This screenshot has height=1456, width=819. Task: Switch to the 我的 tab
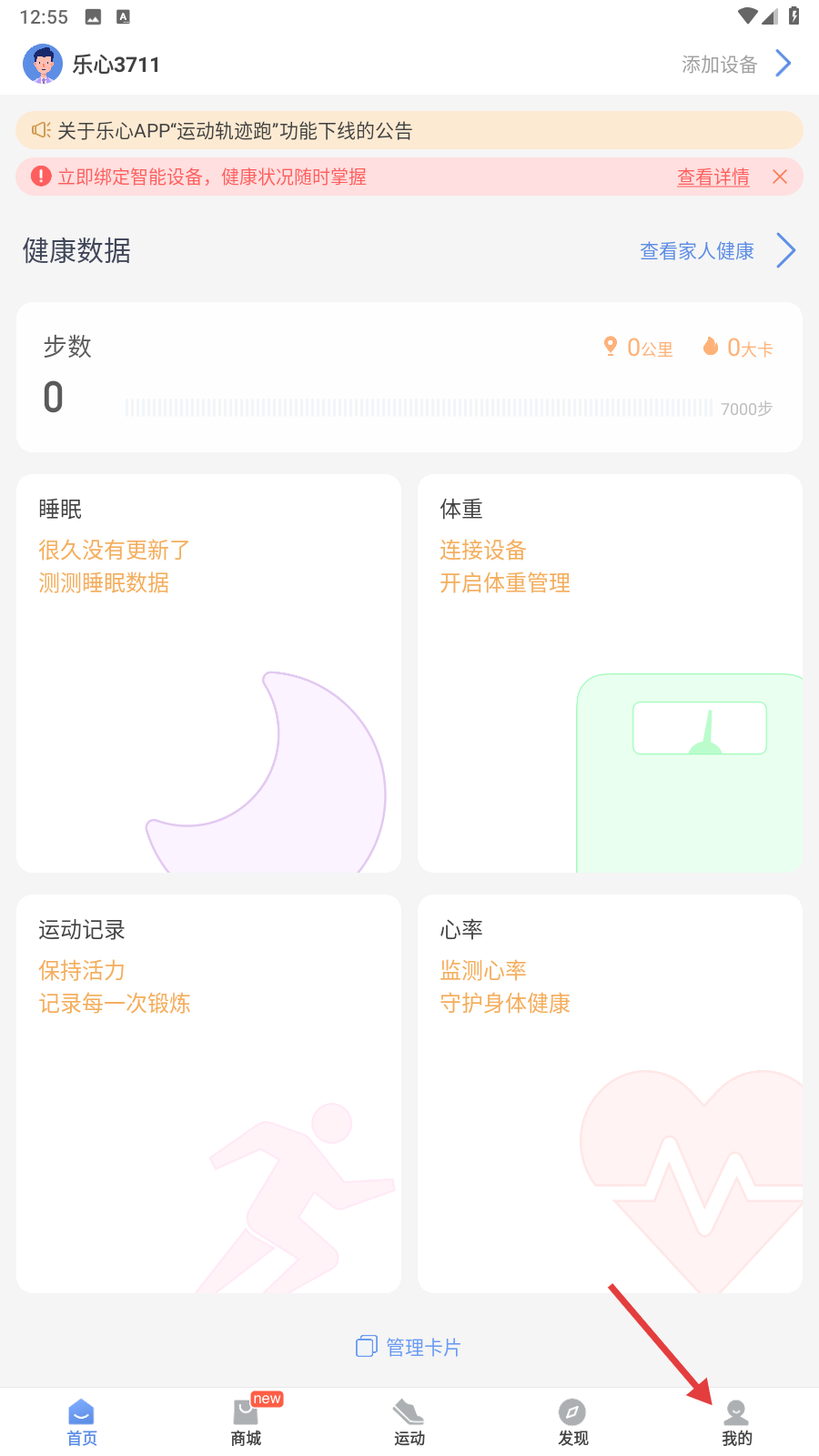click(x=737, y=1422)
